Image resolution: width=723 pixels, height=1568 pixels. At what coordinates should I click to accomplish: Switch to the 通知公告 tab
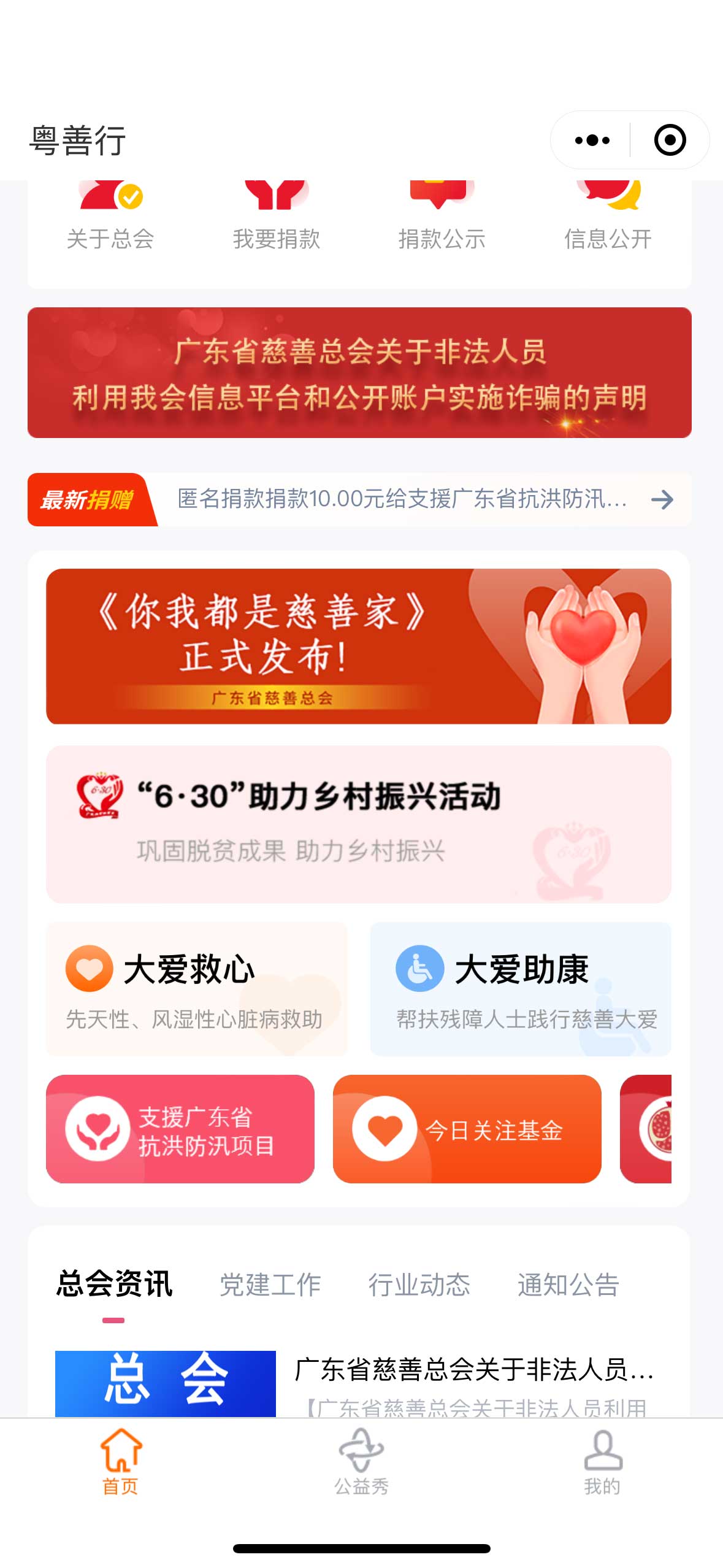point(568,1284)
